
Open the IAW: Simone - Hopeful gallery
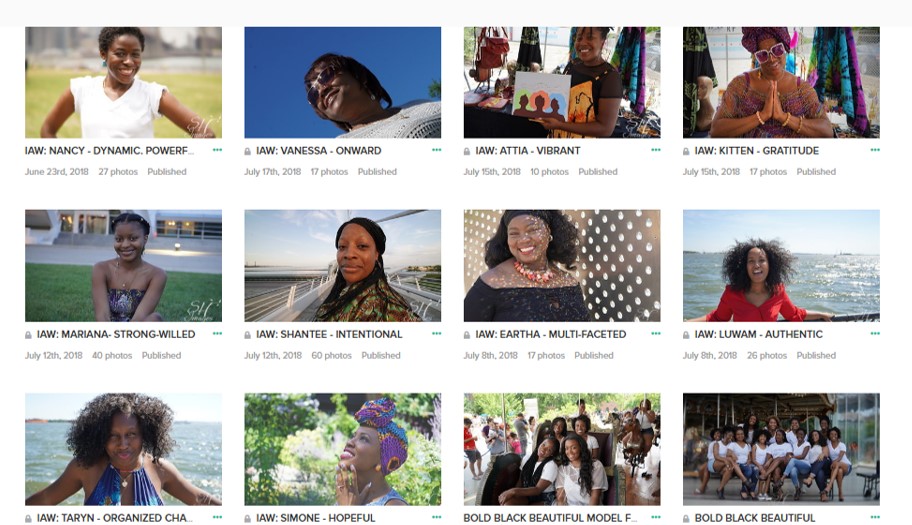[342, 448]
